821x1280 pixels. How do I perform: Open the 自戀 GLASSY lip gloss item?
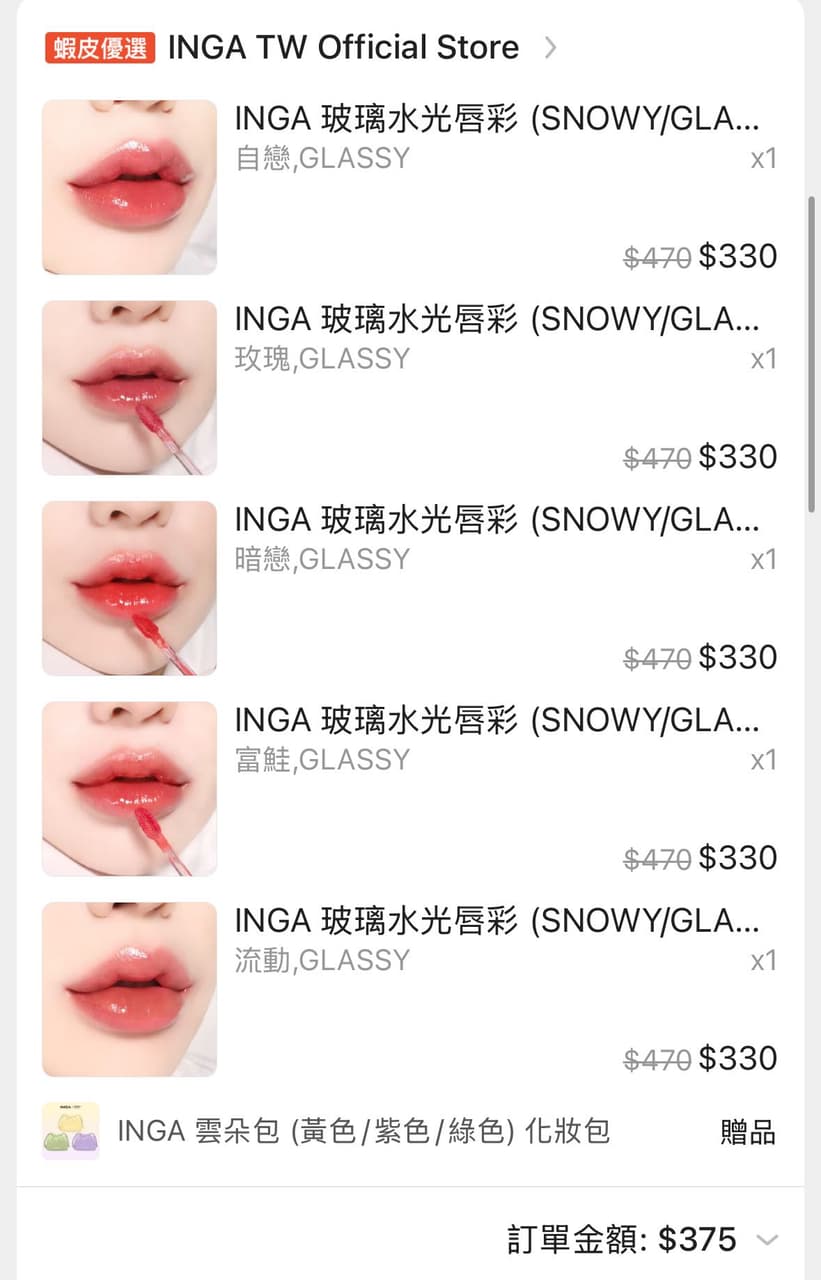(496, 121)
